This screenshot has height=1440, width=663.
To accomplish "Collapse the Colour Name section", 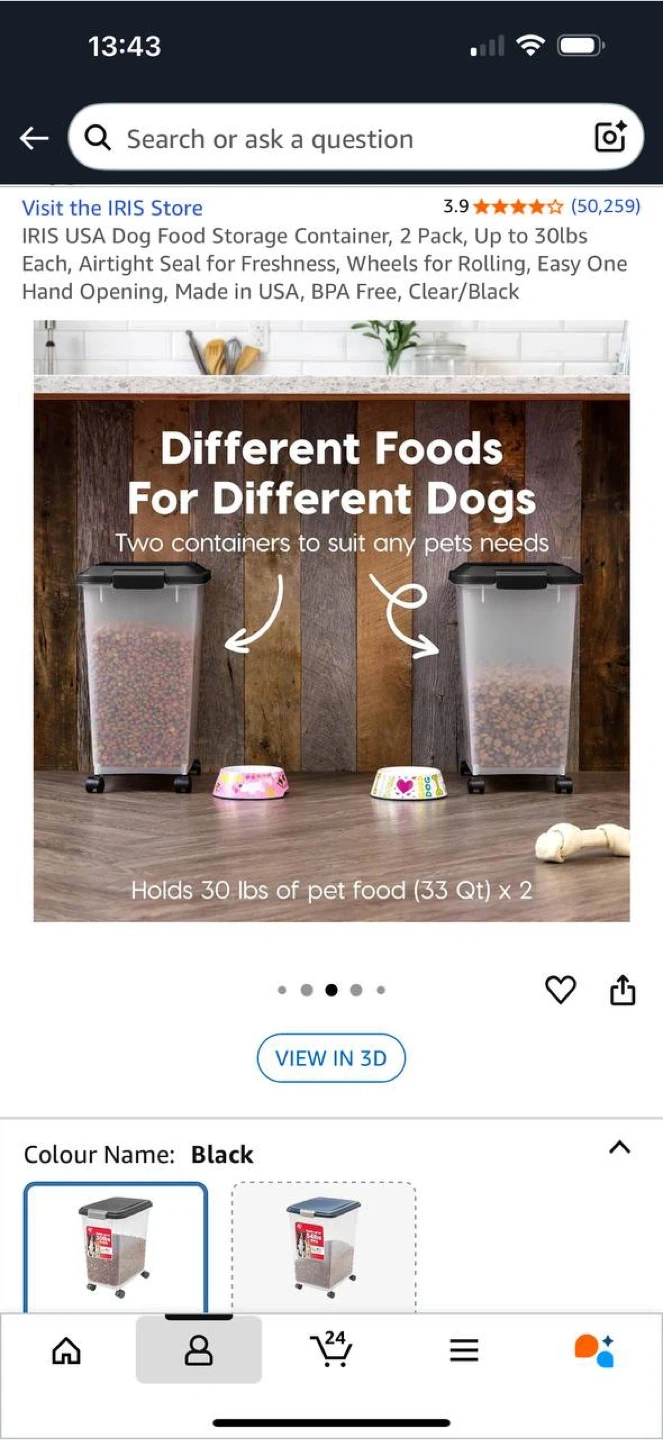I will coord(620,1147).
